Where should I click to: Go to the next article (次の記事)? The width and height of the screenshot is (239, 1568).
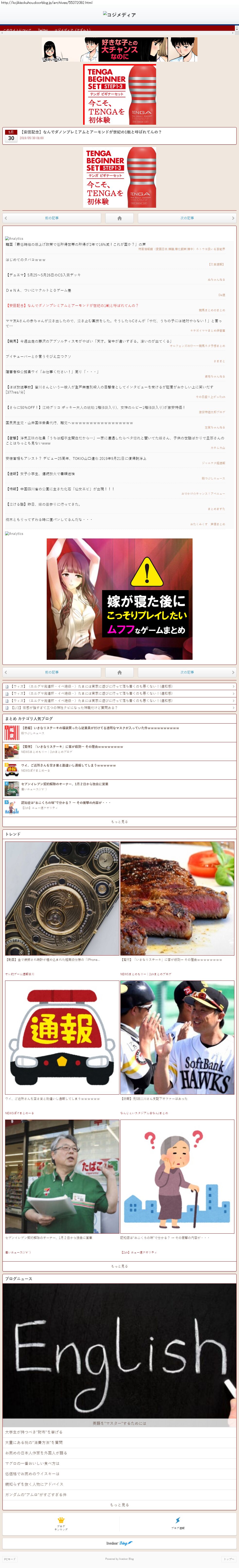186,217
